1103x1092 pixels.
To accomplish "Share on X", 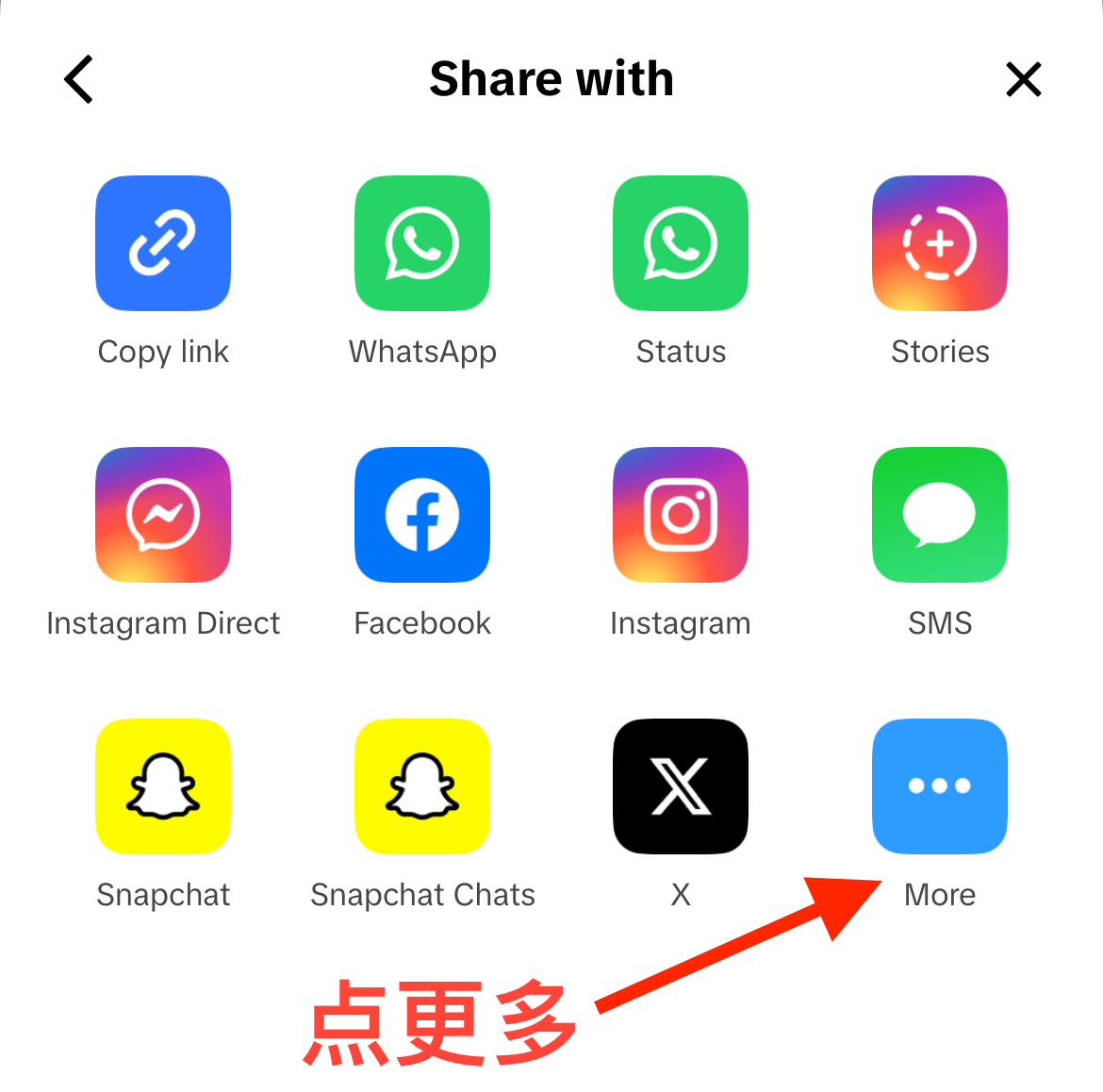I will tap(681, 786).
